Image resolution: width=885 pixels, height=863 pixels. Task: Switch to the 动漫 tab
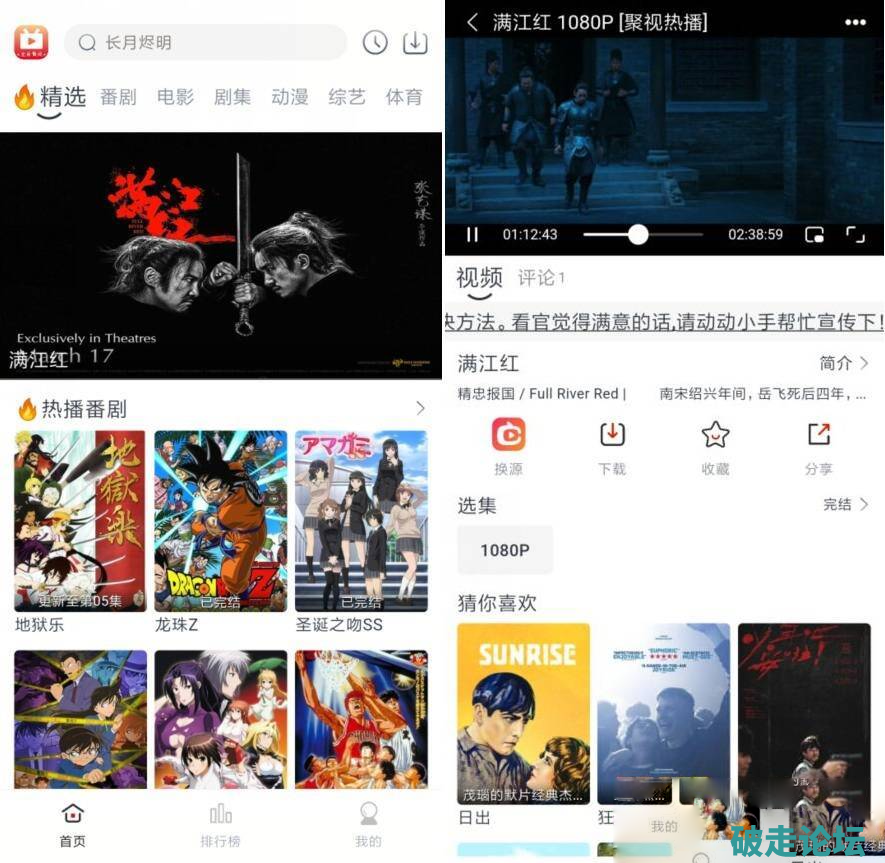(289, 97)
